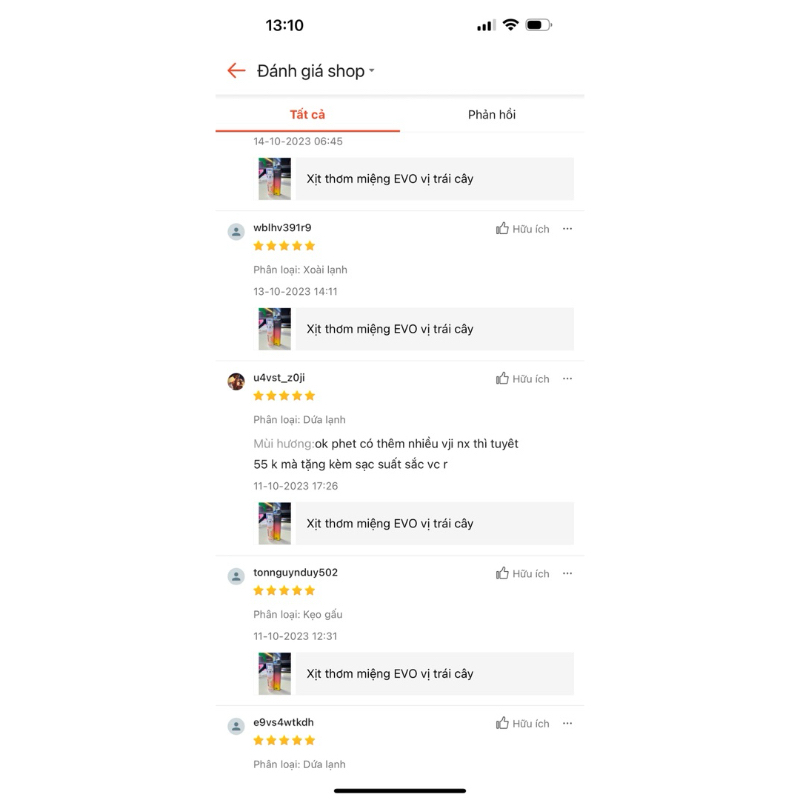Viewport: 800px width, 800px height.
Task: Open the product card dated 14-10-2023 06:45
Action: [414, 179]
